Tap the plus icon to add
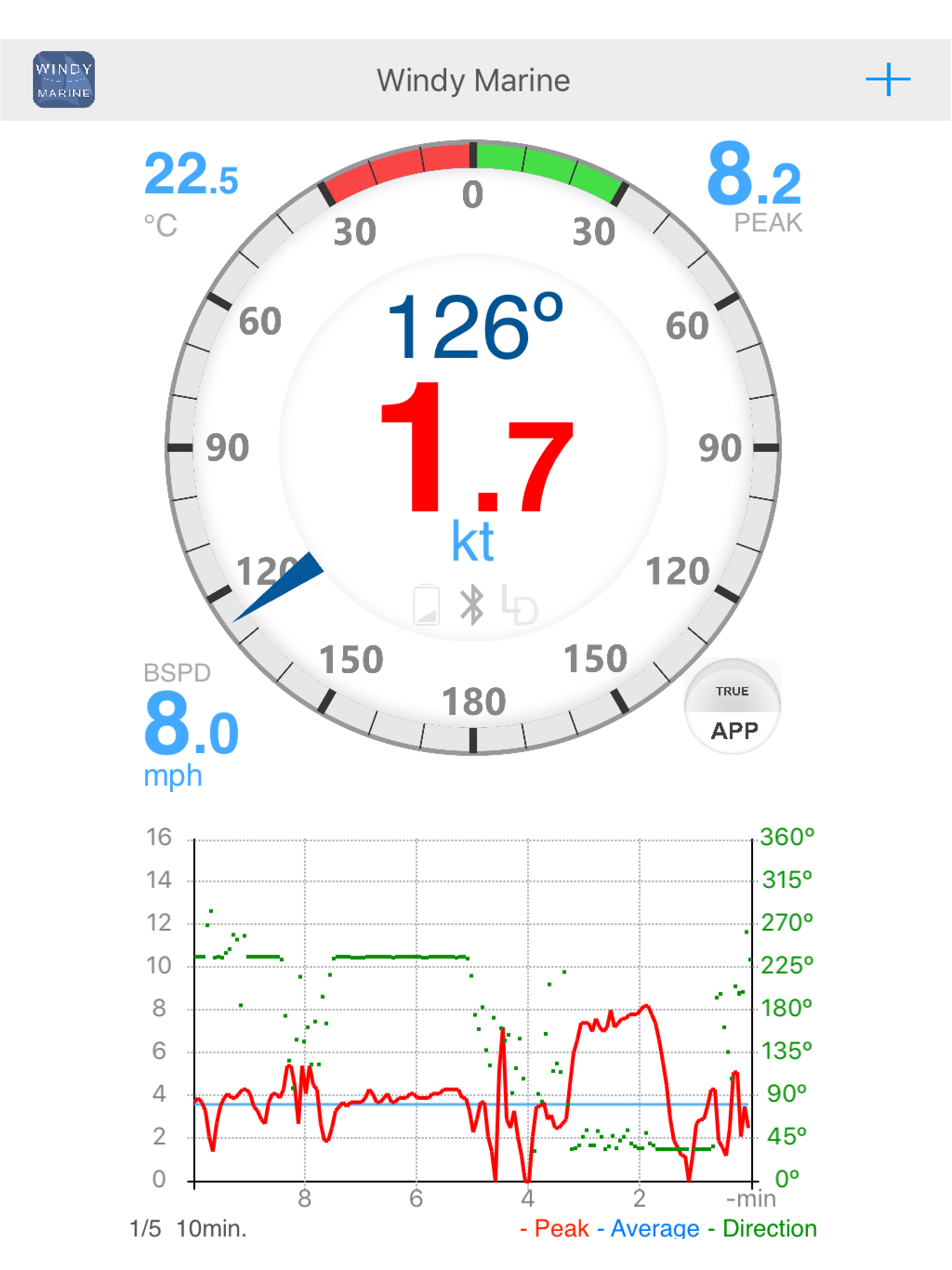 pyautogui.click(x=888, y=80)
